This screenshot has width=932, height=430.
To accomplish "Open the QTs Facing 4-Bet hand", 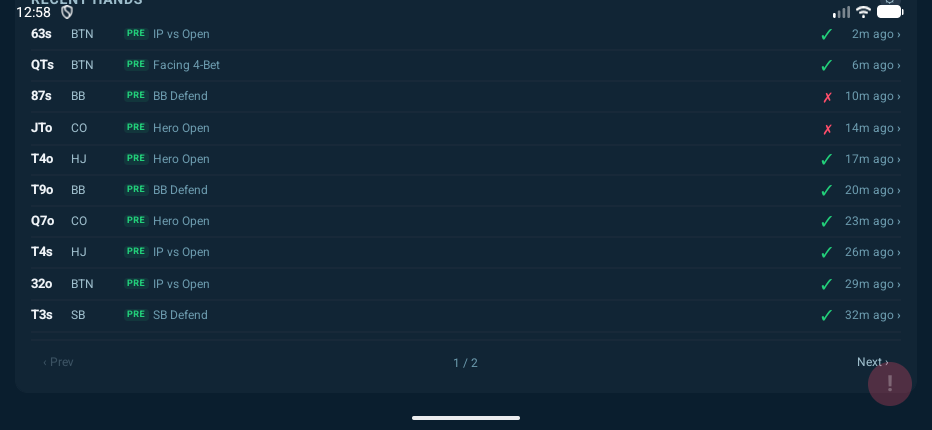I will (465, 65).
